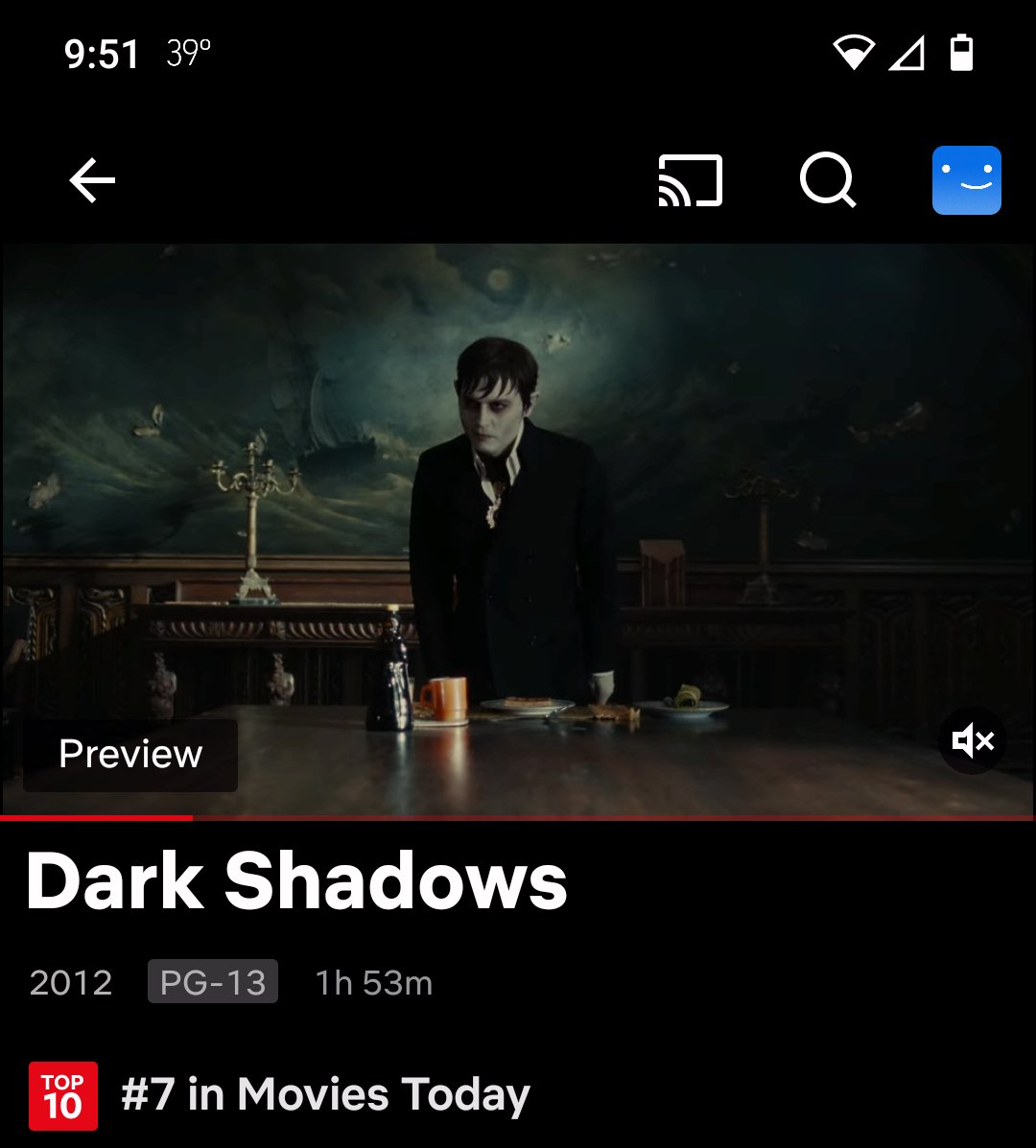Open the blue smiley profile avatar
This screenshot has width=1036, height=1148.
tap(966, 180)
